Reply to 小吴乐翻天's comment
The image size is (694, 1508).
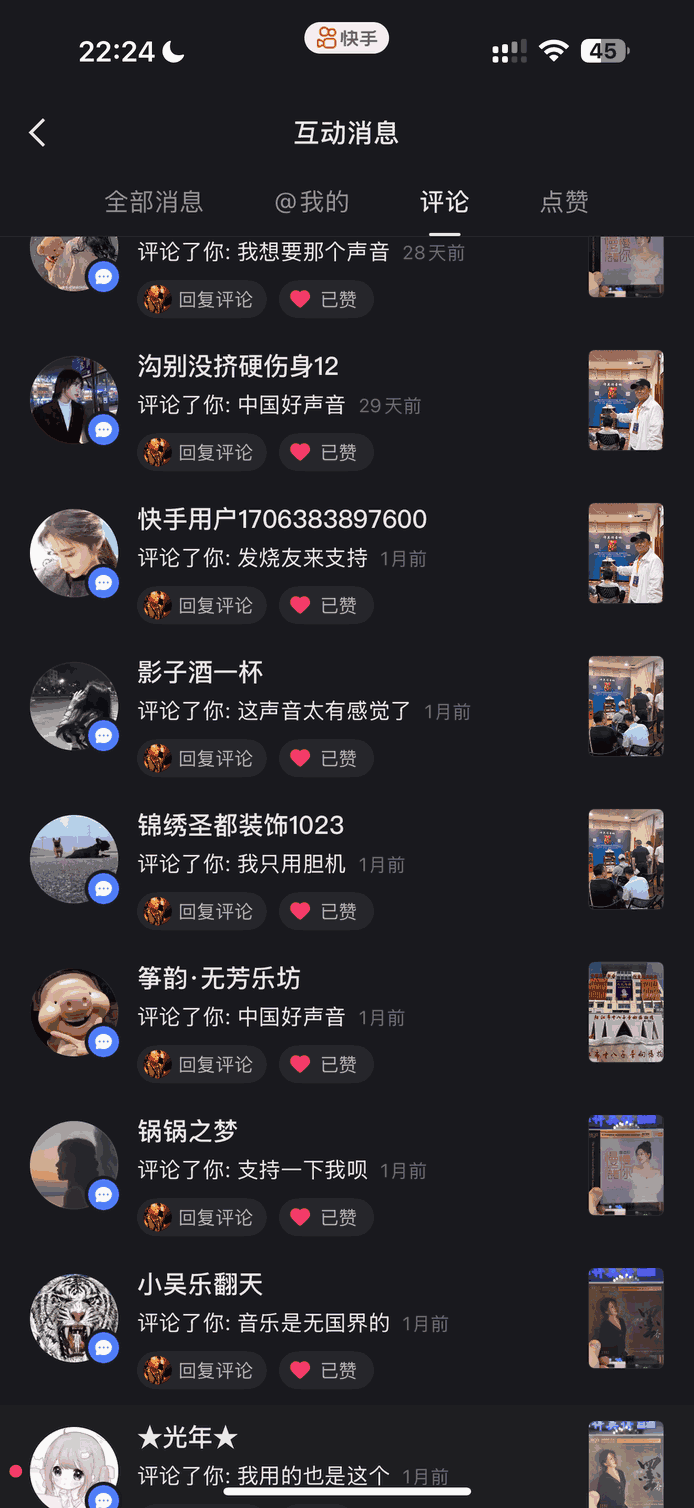(x=202, y=1370)
